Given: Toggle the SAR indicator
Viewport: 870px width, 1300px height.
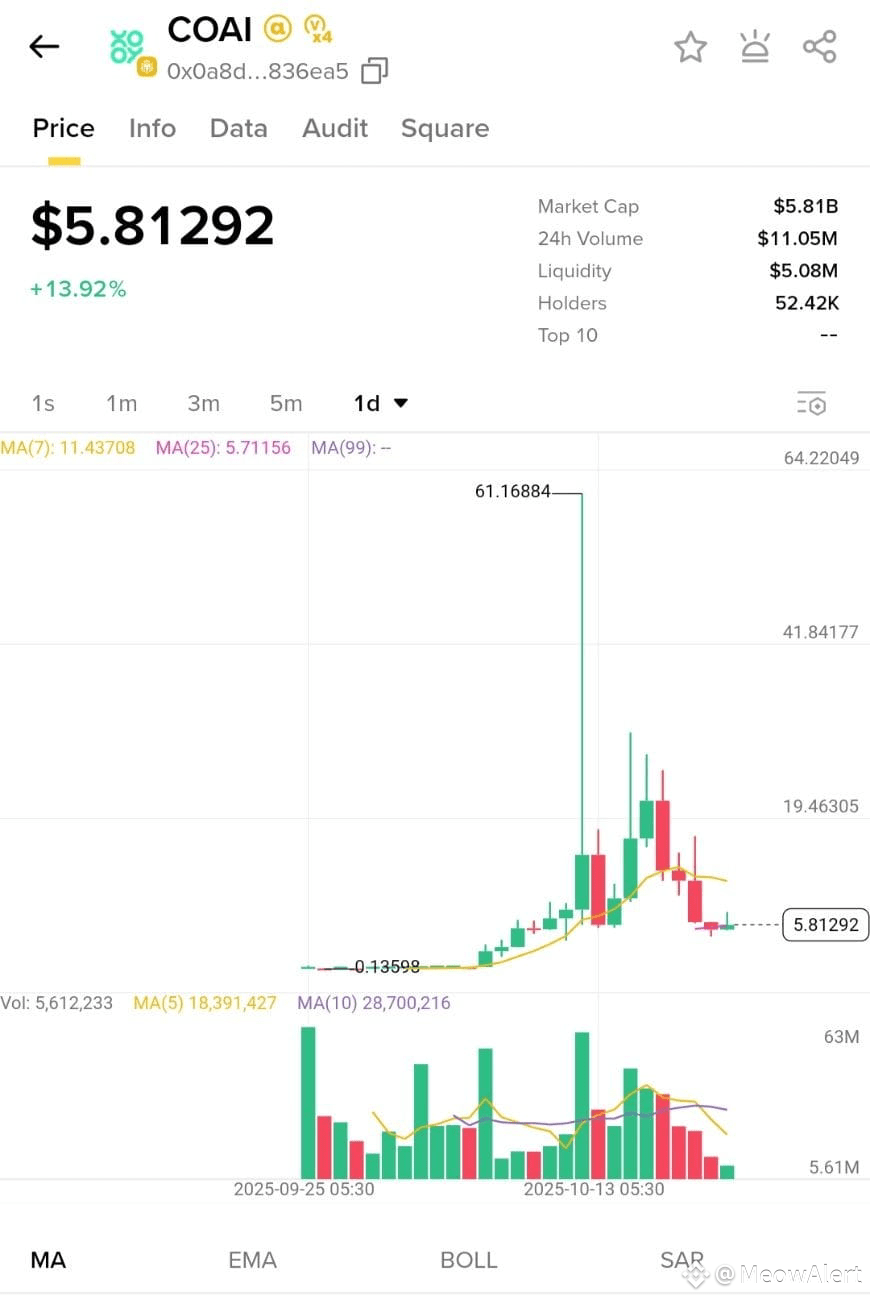Looking at the screenshot, I should [x=681, y=1259].
